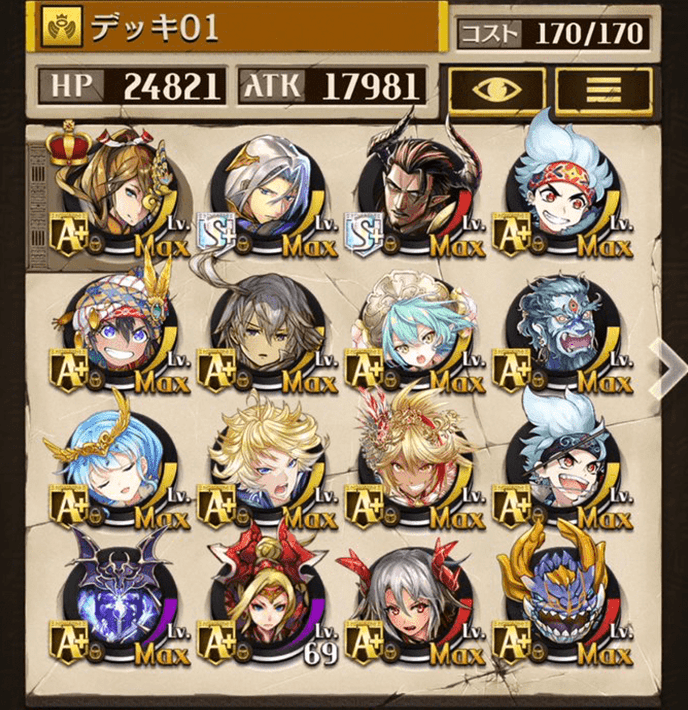Select the silver-haired S+ character
This screenshot has height=710, width=688.
[x=264, y=190]
